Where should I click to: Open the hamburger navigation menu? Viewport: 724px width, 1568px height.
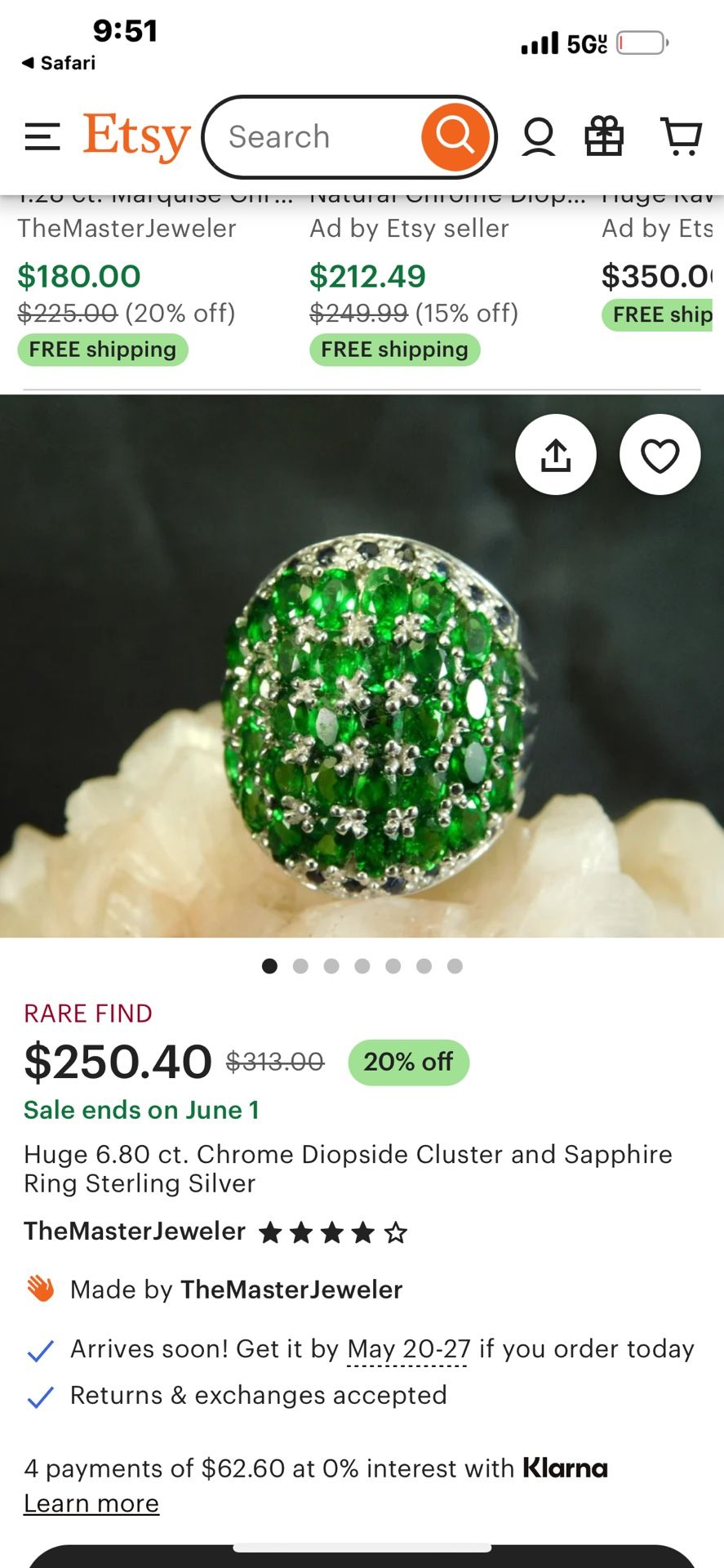pyautogui.click(x=43, y=137)
